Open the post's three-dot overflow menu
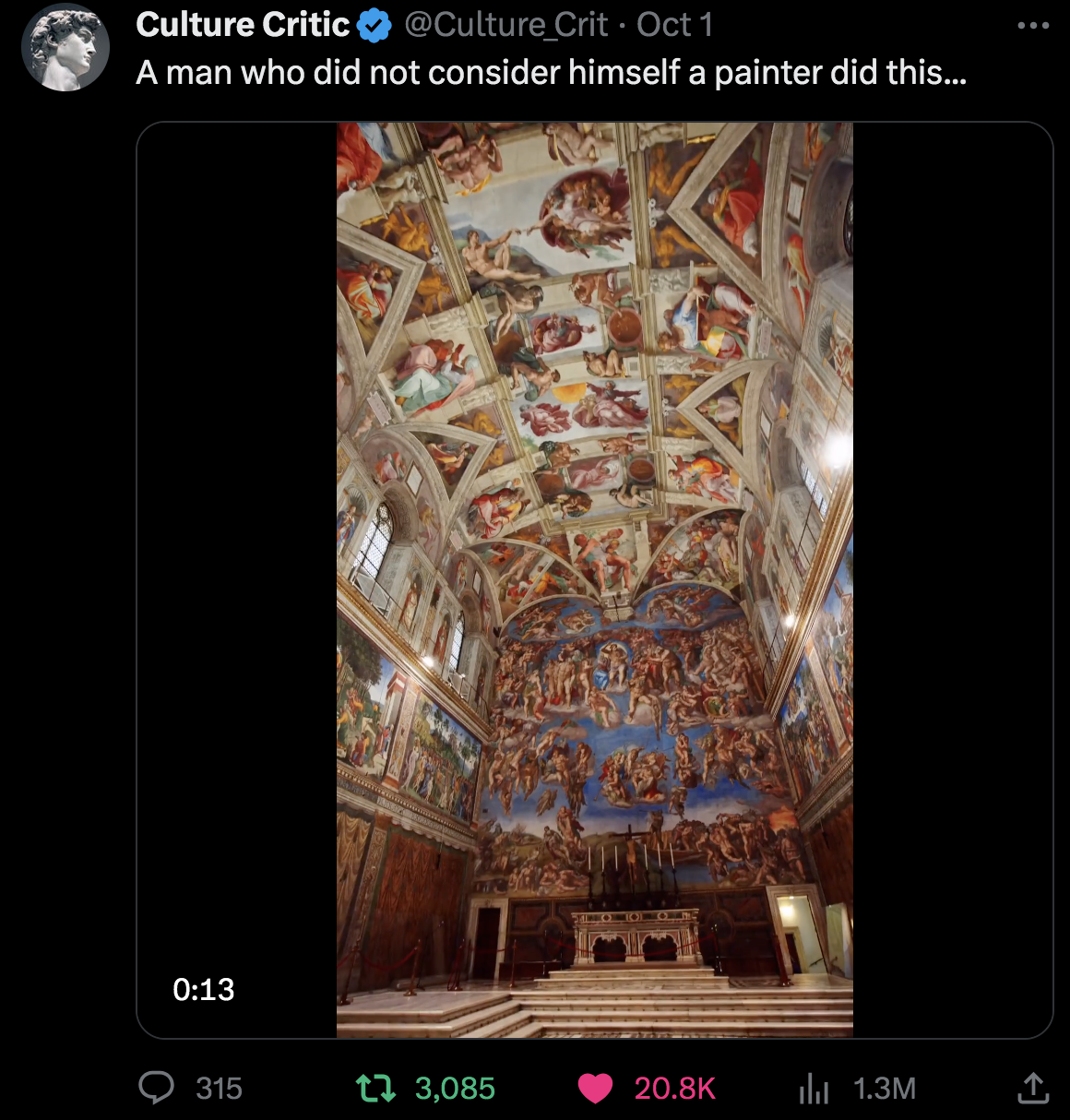 point(1032,26)
